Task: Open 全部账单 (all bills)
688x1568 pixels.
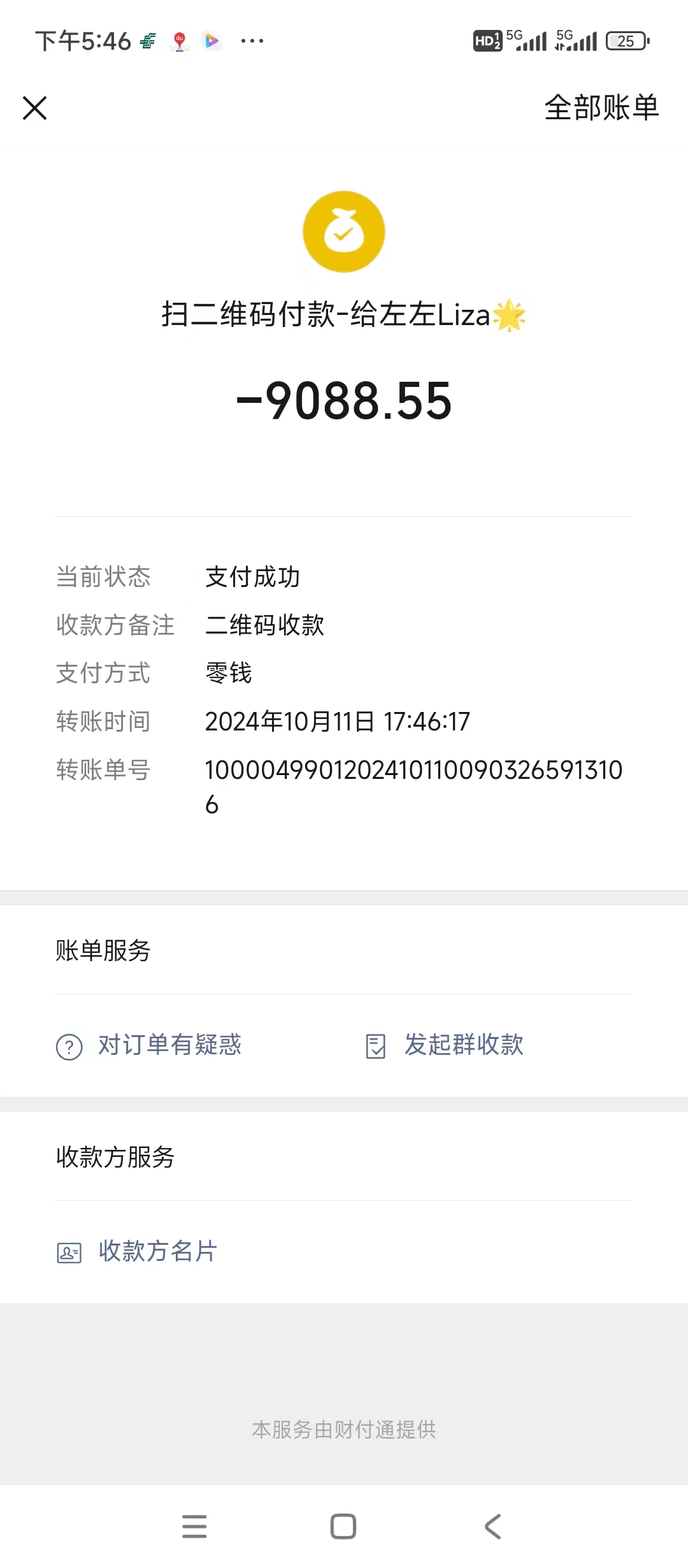Action: [601, 107]
